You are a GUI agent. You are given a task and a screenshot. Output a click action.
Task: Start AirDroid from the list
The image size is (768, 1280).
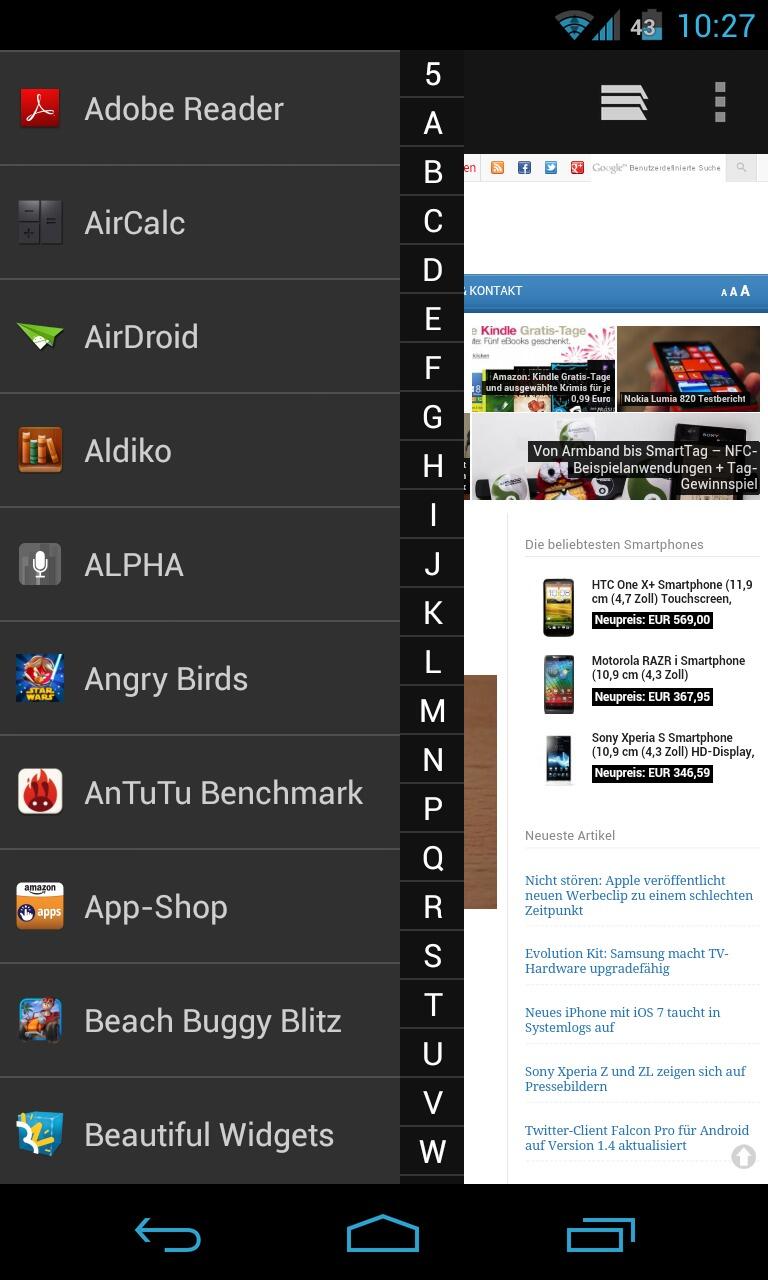point(200,336)
